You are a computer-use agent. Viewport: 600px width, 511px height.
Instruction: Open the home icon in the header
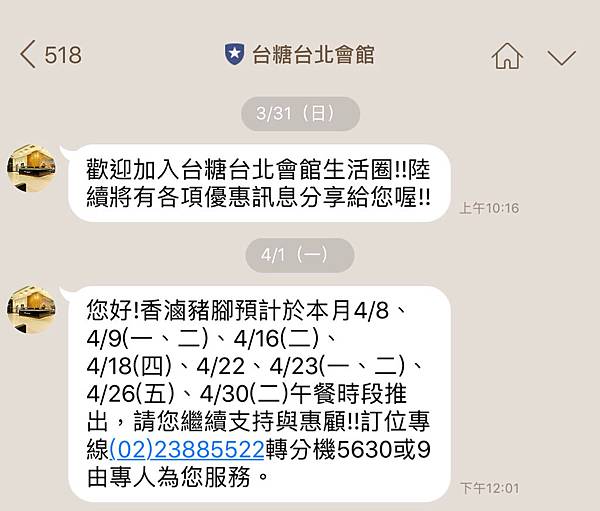point(508,56)
